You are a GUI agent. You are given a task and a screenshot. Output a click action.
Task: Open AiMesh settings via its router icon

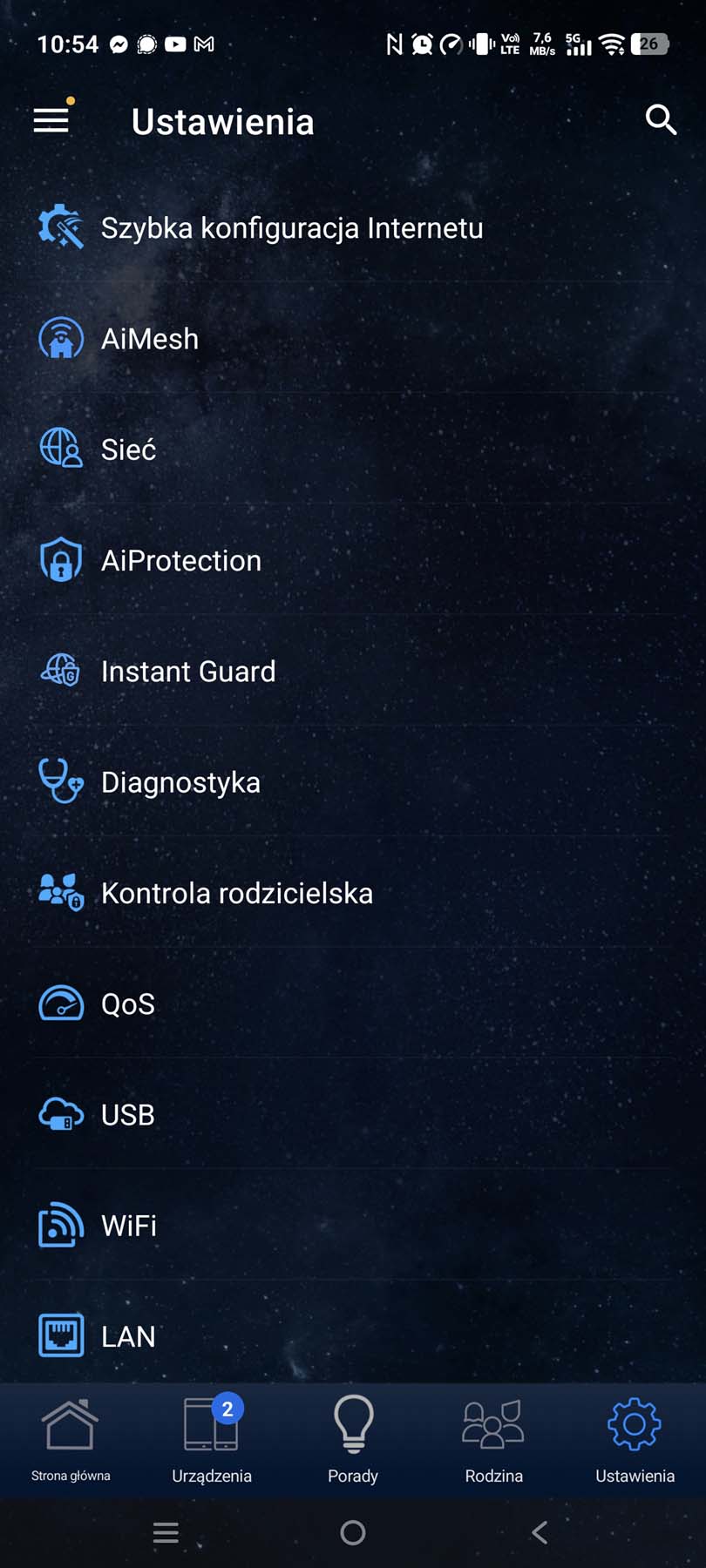click(x=59, y=338)
